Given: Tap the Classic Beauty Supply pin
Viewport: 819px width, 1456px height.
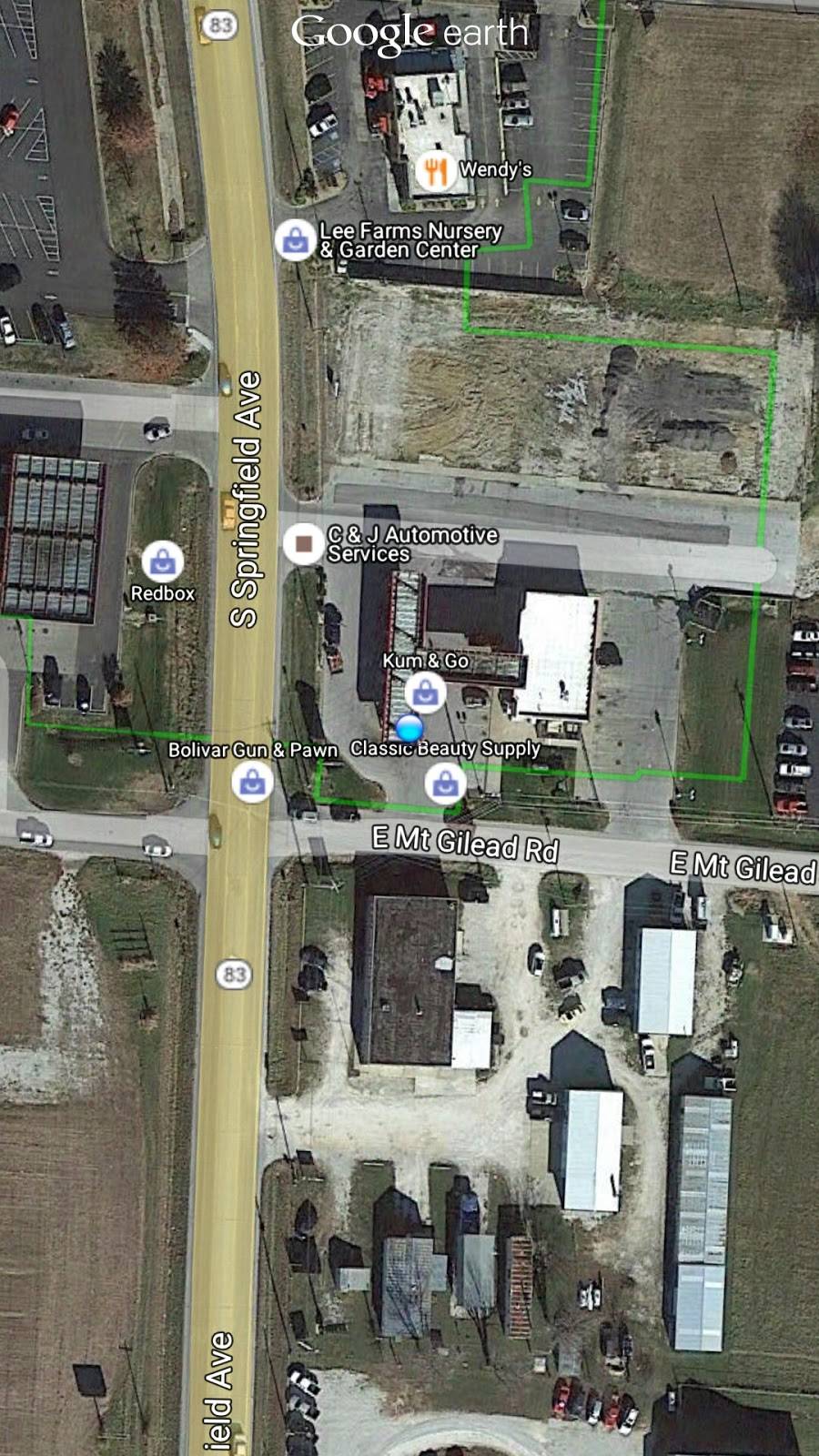Looking at the screenshot, I should [x=445, y=781].
